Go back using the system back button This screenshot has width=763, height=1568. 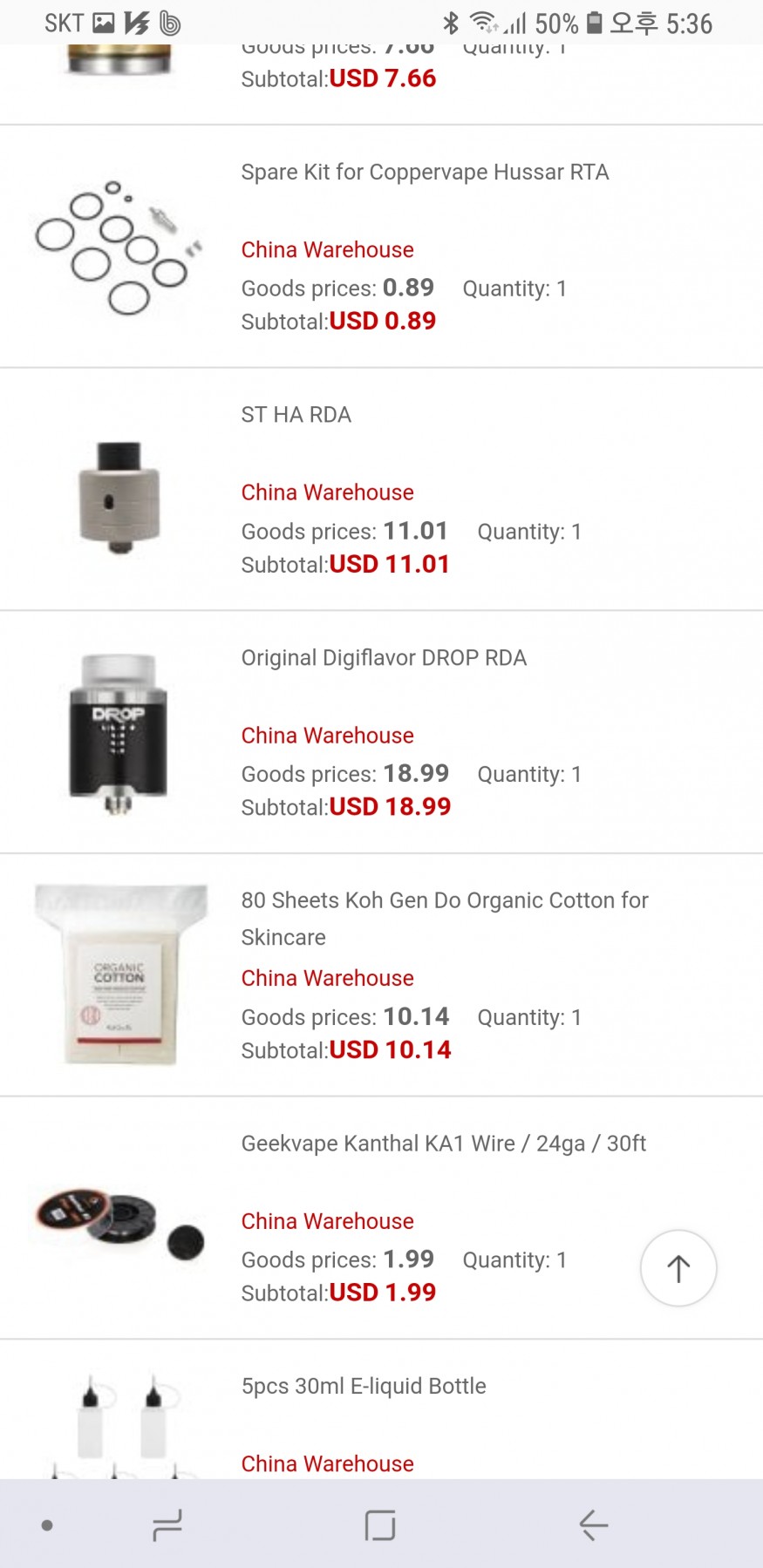point(593,1525)
